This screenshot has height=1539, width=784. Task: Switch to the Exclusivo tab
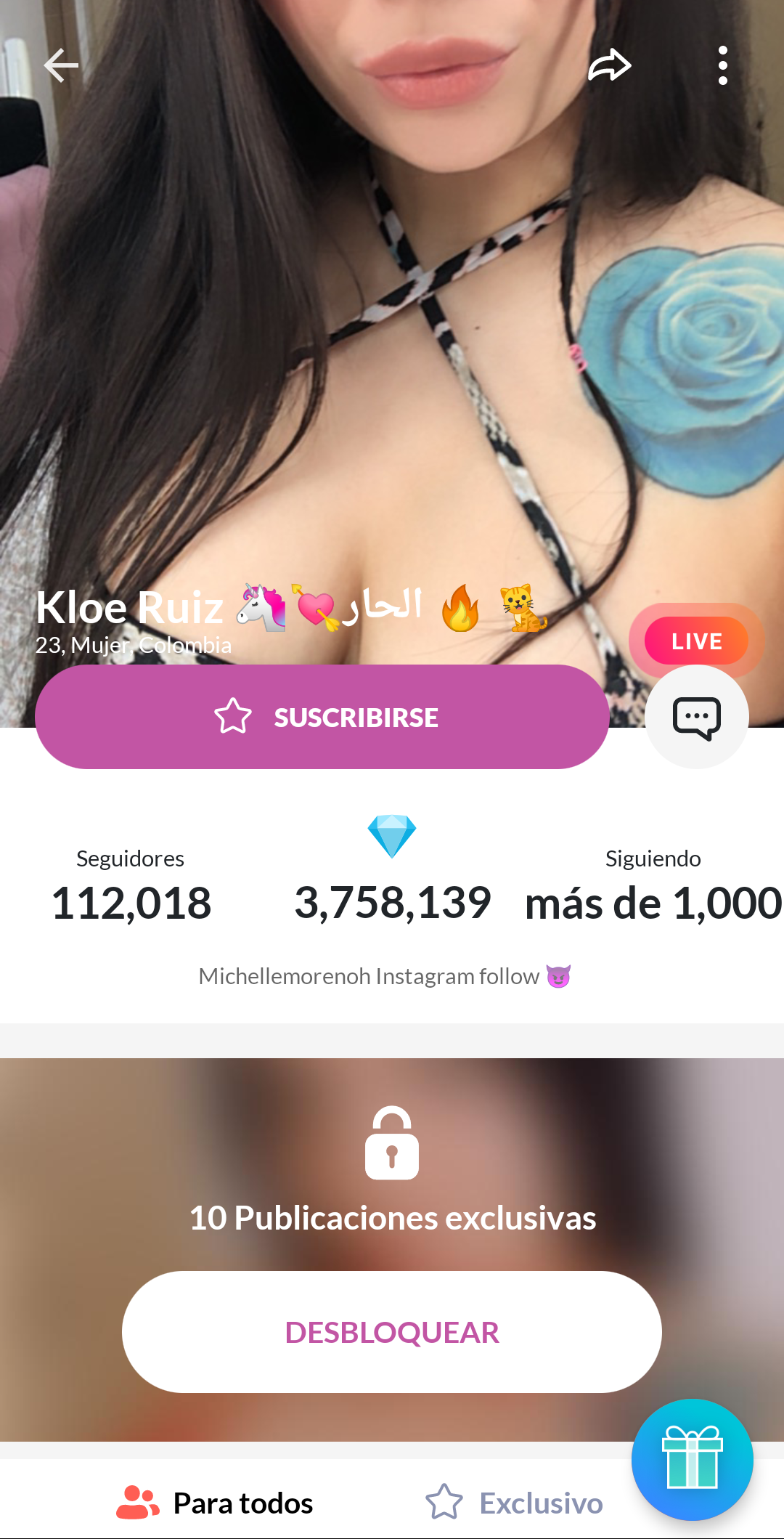click(514, 1503)
